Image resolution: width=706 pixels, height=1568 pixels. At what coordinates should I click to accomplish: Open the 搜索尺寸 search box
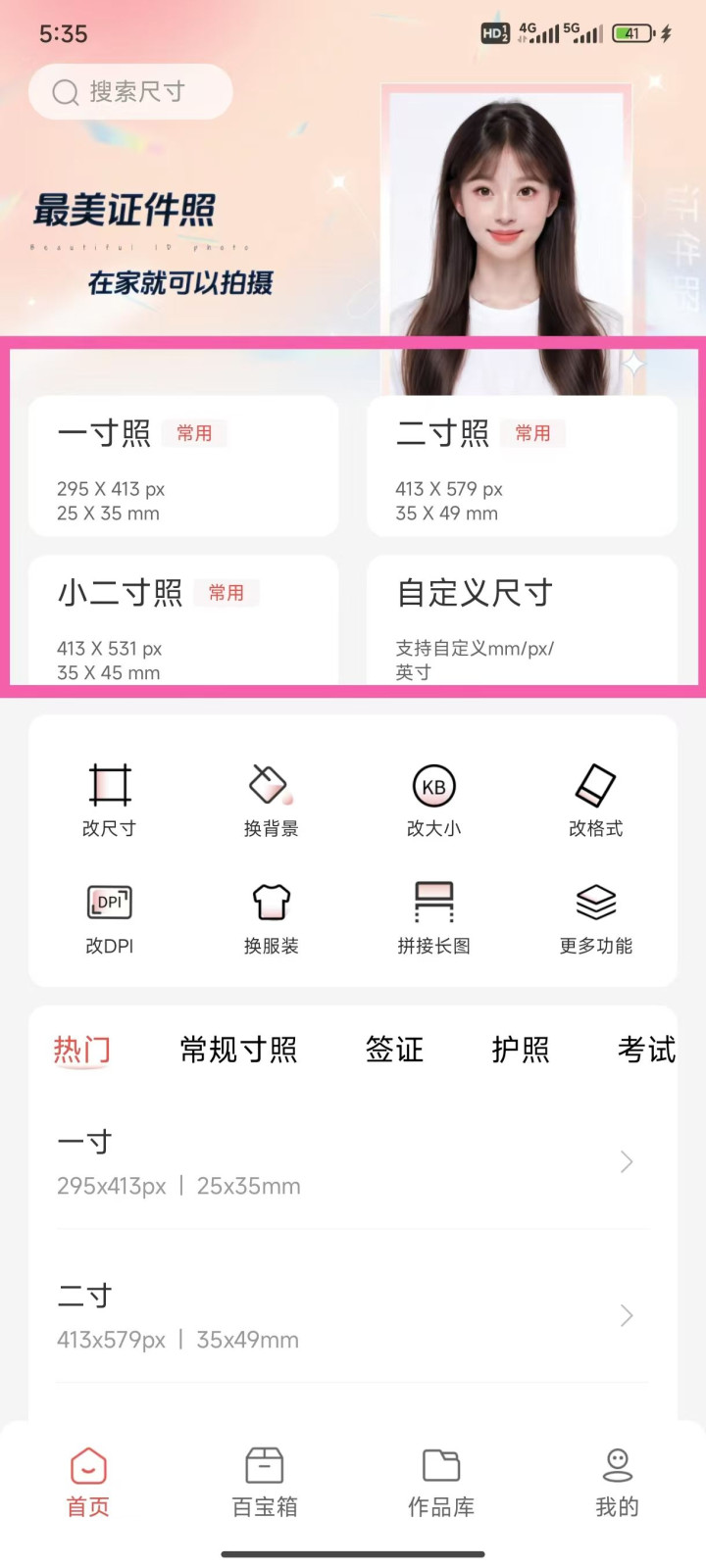tap(130, 92)
